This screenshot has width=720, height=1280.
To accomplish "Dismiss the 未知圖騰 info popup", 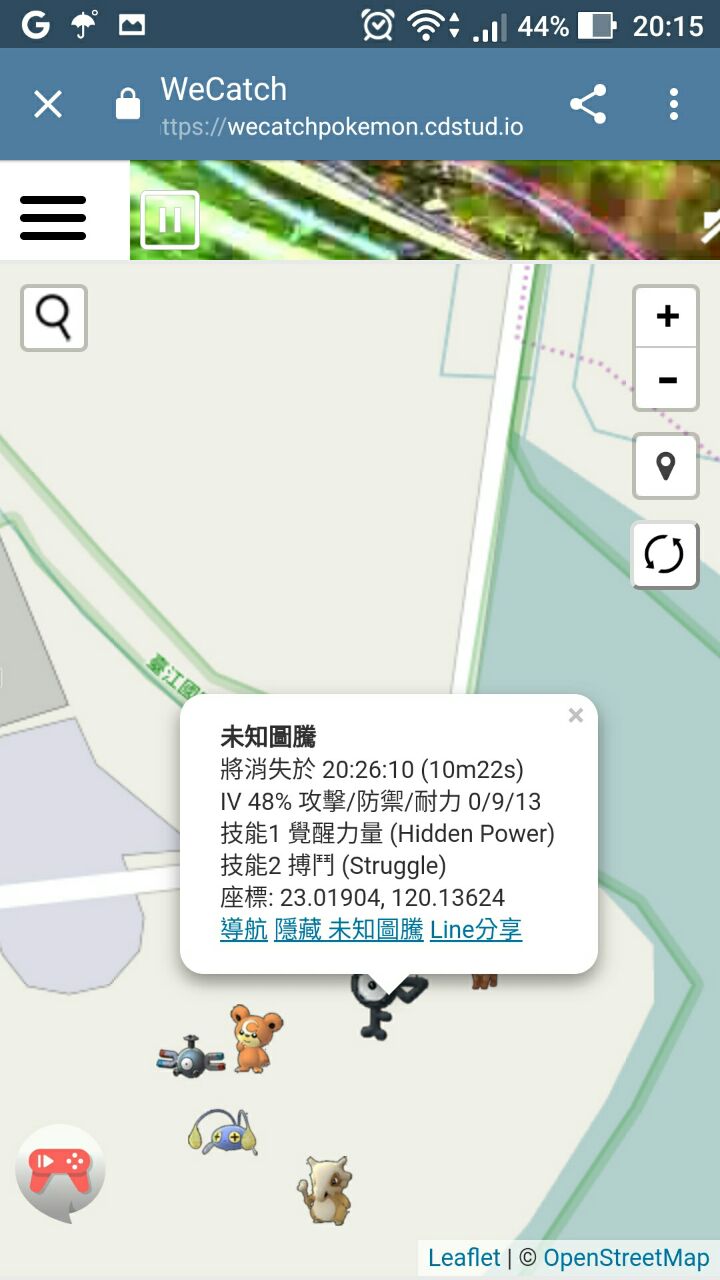I will pyautogui.click(x=575, y=715).
